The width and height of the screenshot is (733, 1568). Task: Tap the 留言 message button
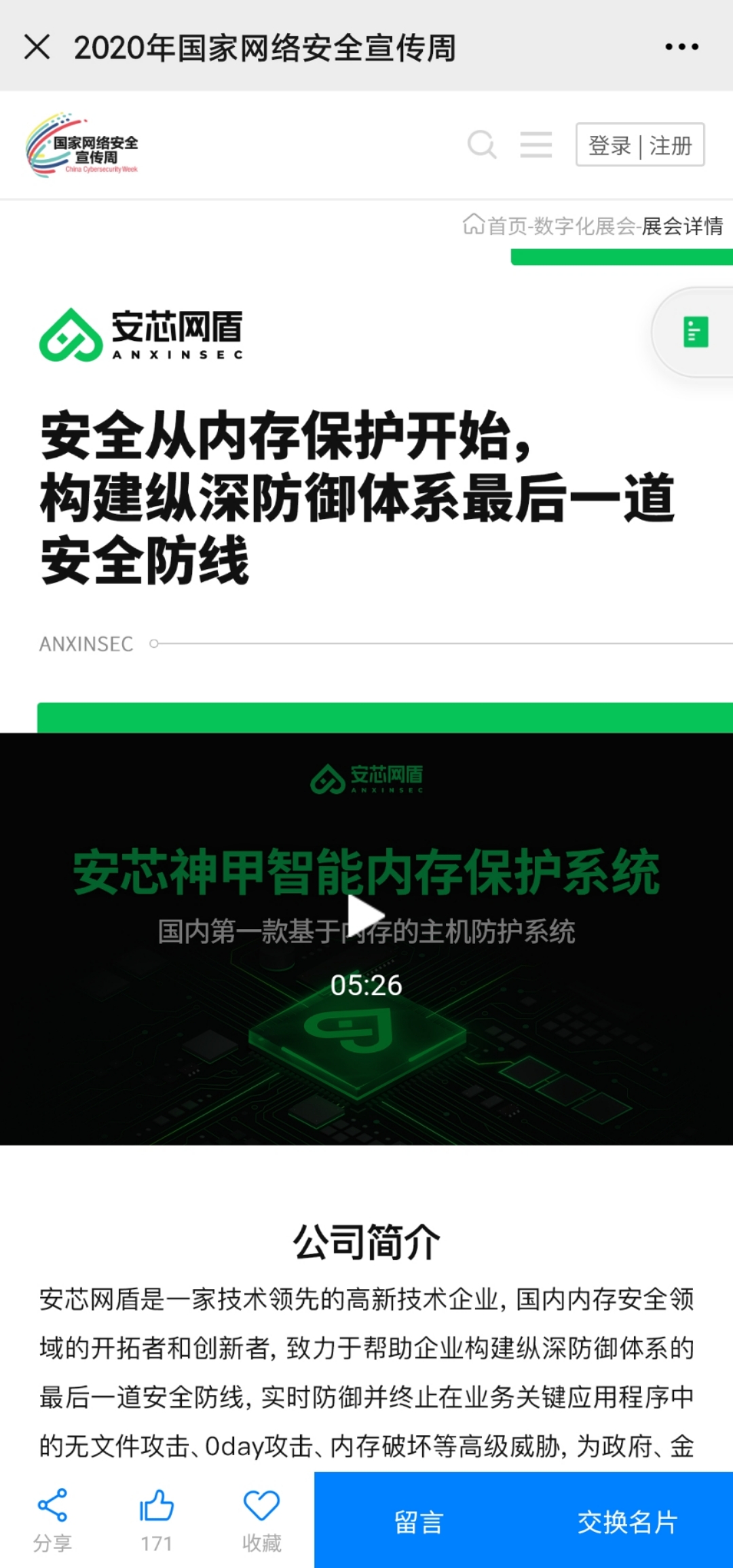point(419,1522)
